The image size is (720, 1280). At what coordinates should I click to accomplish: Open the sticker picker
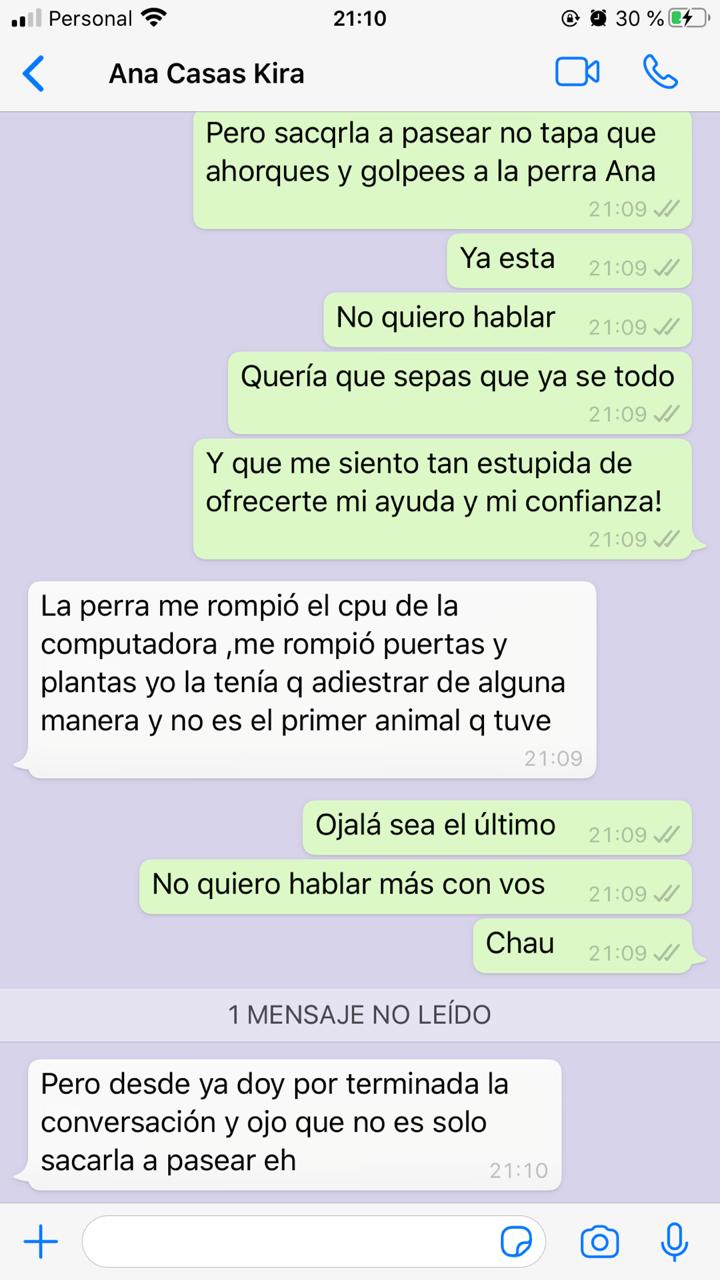click(516, 1242)
